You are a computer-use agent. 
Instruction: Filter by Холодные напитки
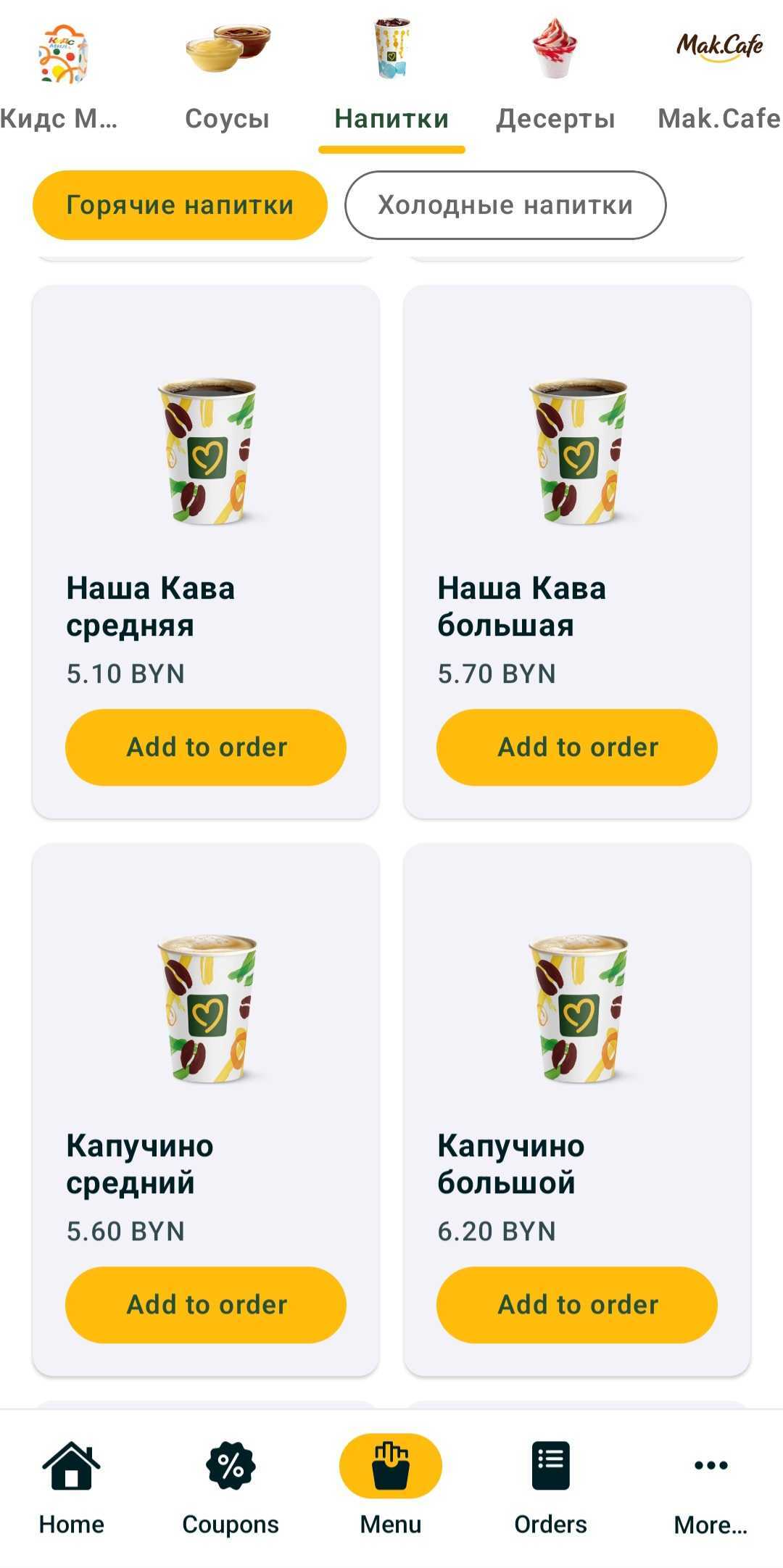pyautogui.click(x=505, y=205)
